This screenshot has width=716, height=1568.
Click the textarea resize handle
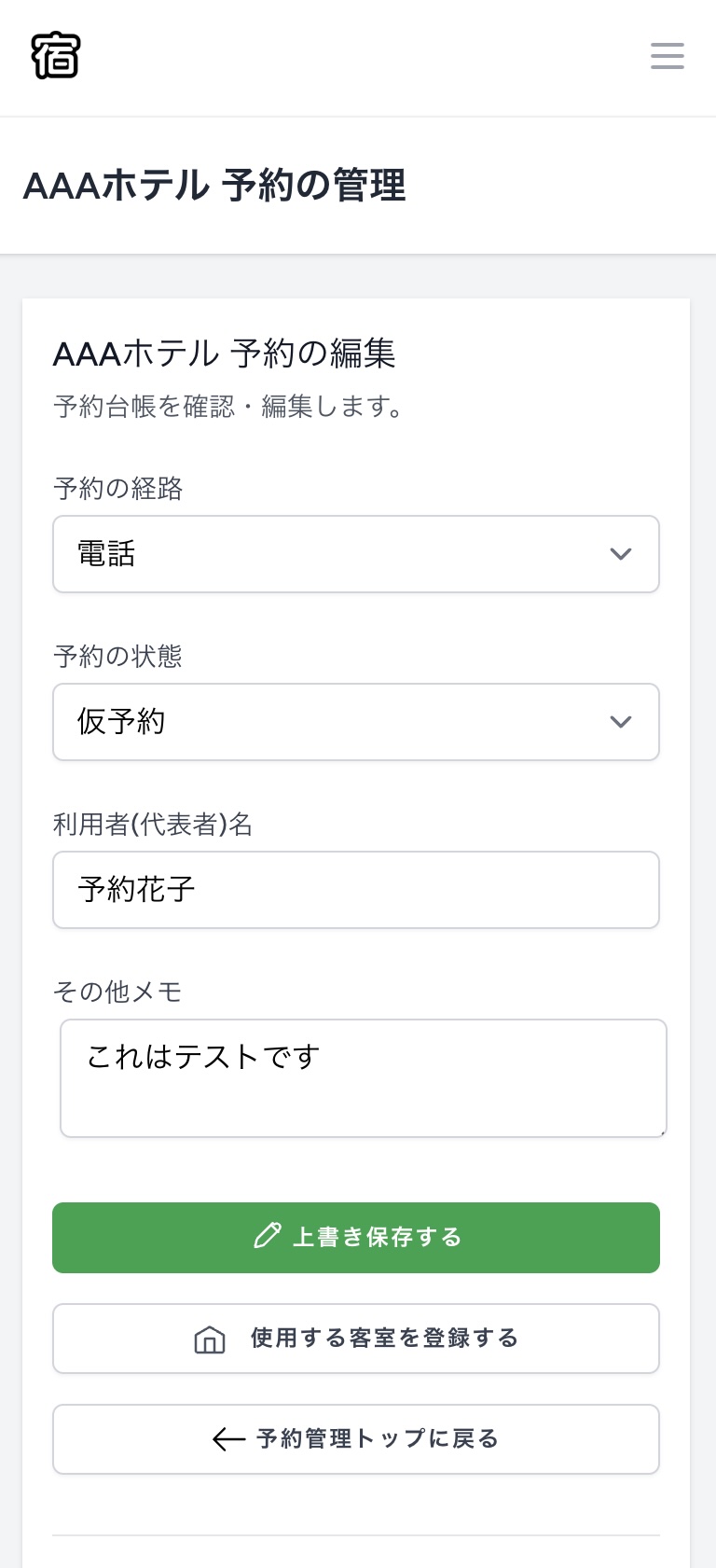[663, 1131]
